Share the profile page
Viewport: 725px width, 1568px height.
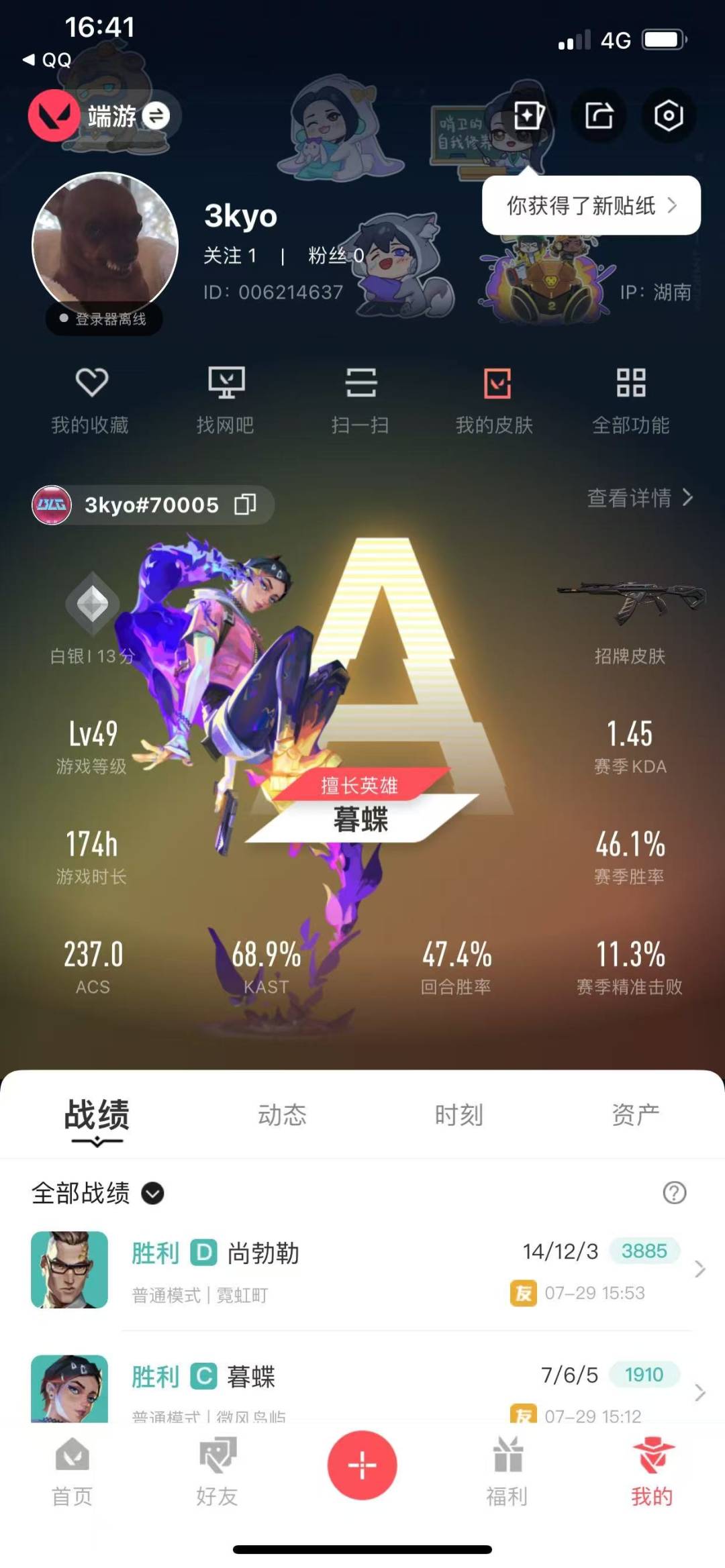click(x=598, y=115)
